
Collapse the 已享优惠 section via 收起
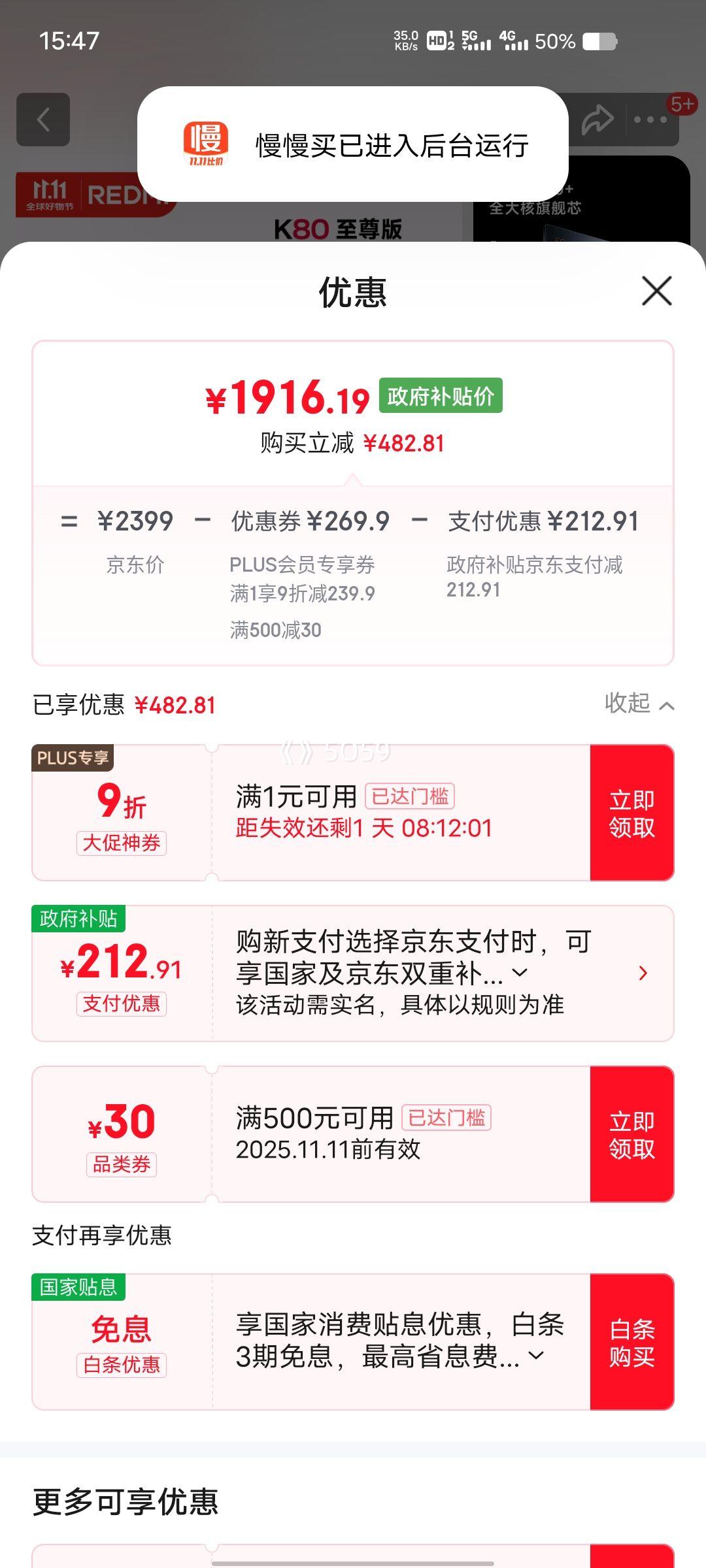[632, 705]
